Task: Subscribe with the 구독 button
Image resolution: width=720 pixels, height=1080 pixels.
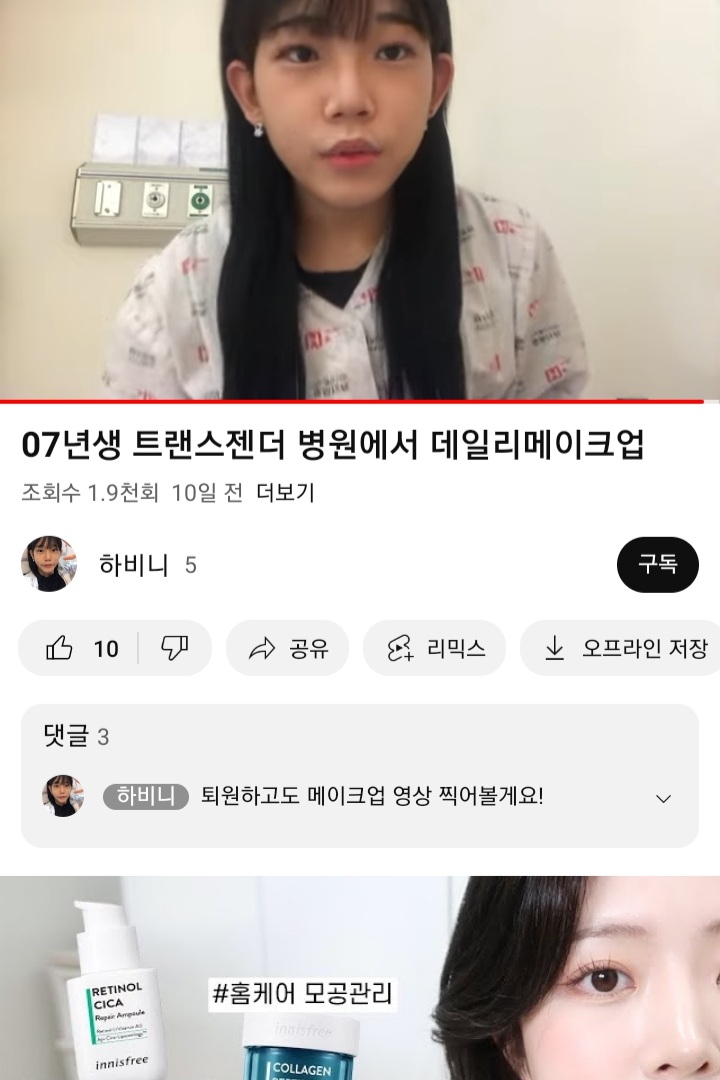Action: pos(657,565)
